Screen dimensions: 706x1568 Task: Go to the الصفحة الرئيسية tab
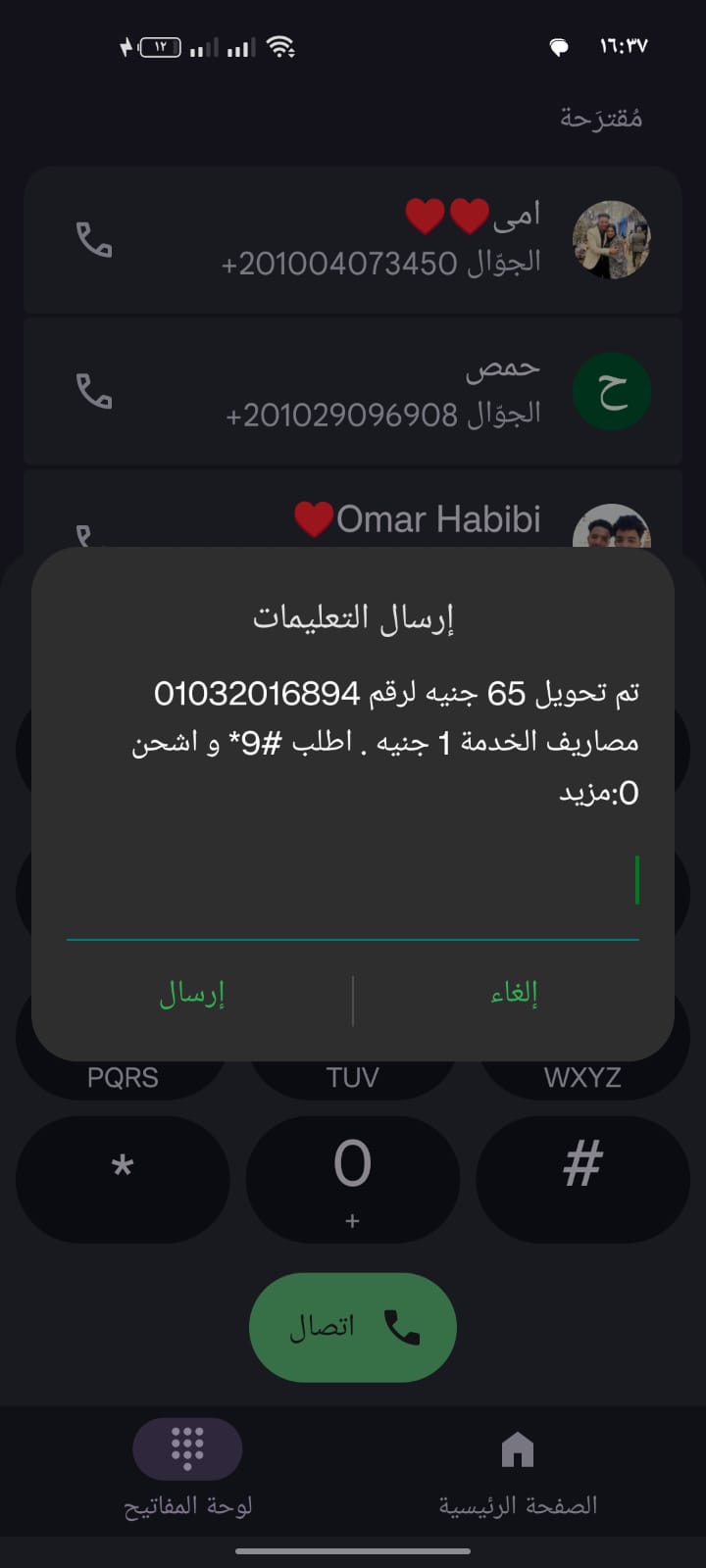(x=518, y=1466)
